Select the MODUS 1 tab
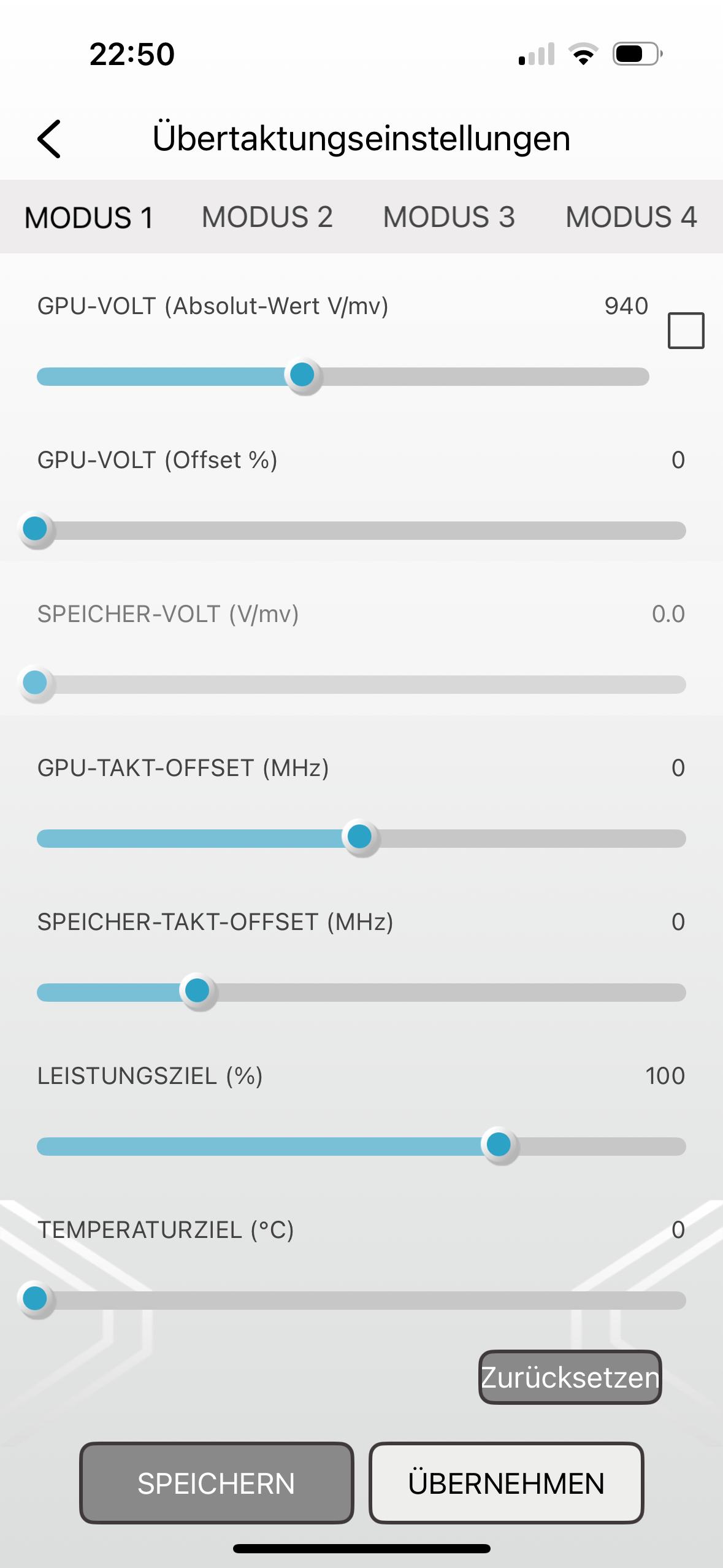Screen dimensions: 723x1568 click(x=89, y=218)
